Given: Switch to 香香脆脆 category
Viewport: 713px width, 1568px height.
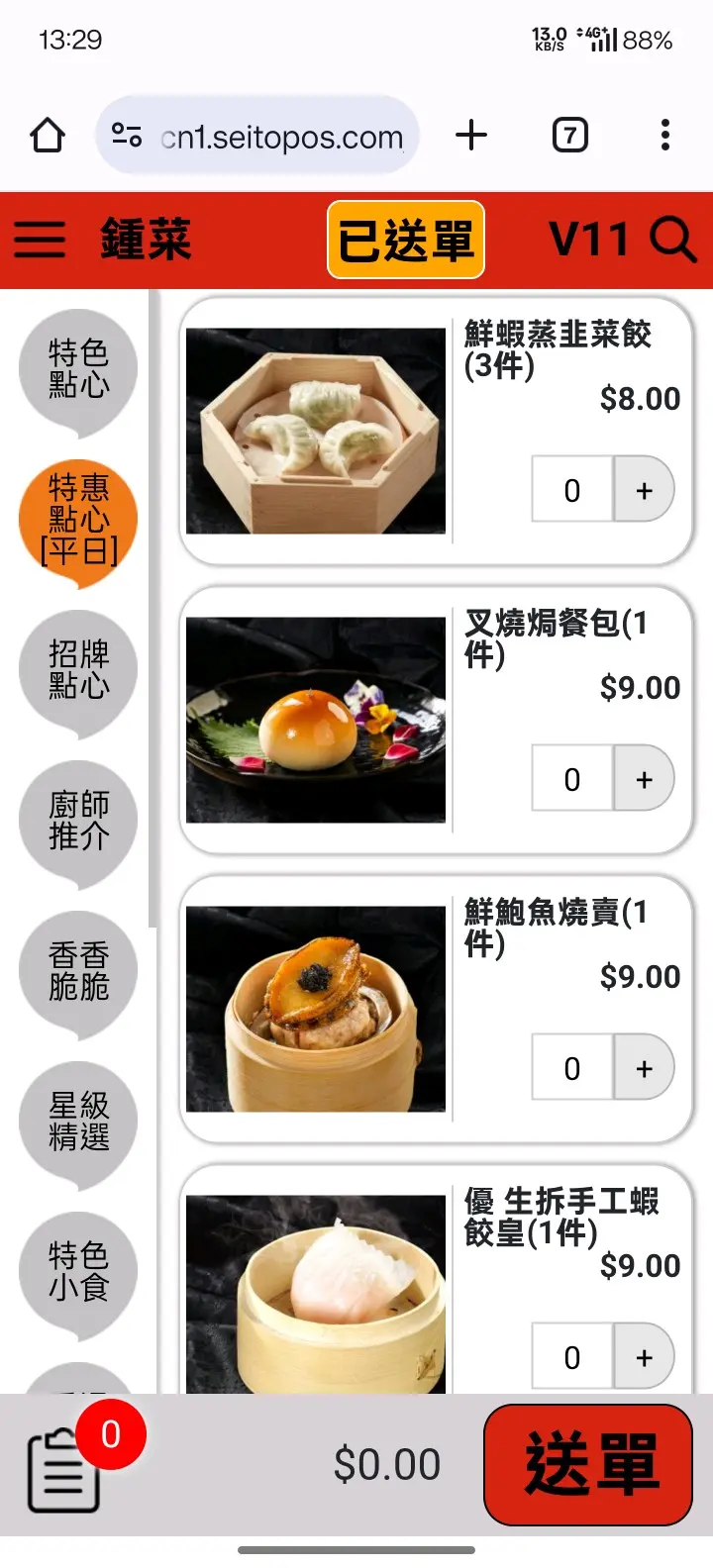Looking at the screenshot, I should [x=78, y=970].
